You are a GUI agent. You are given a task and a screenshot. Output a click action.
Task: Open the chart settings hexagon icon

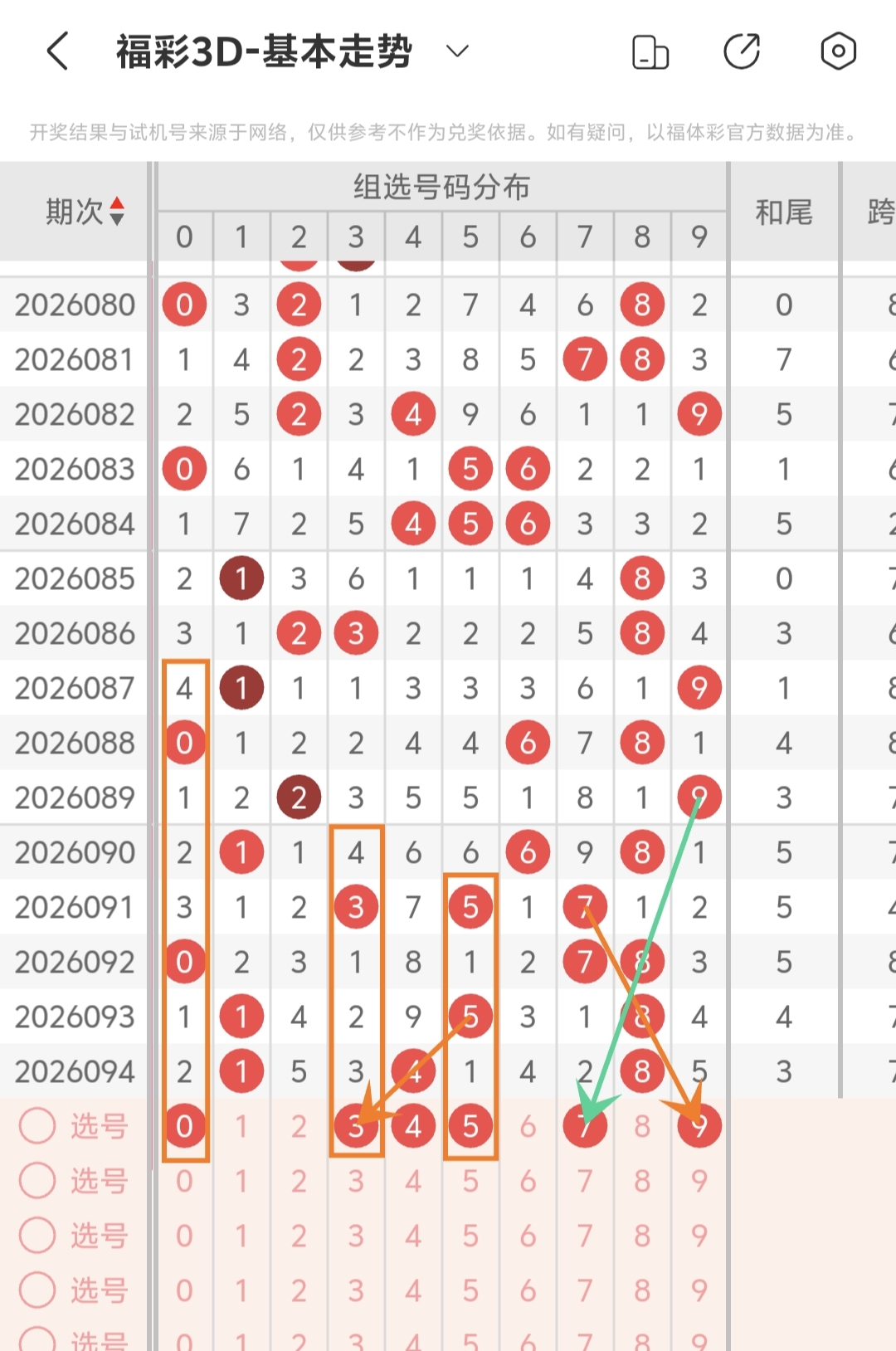(x=838, y=51)
